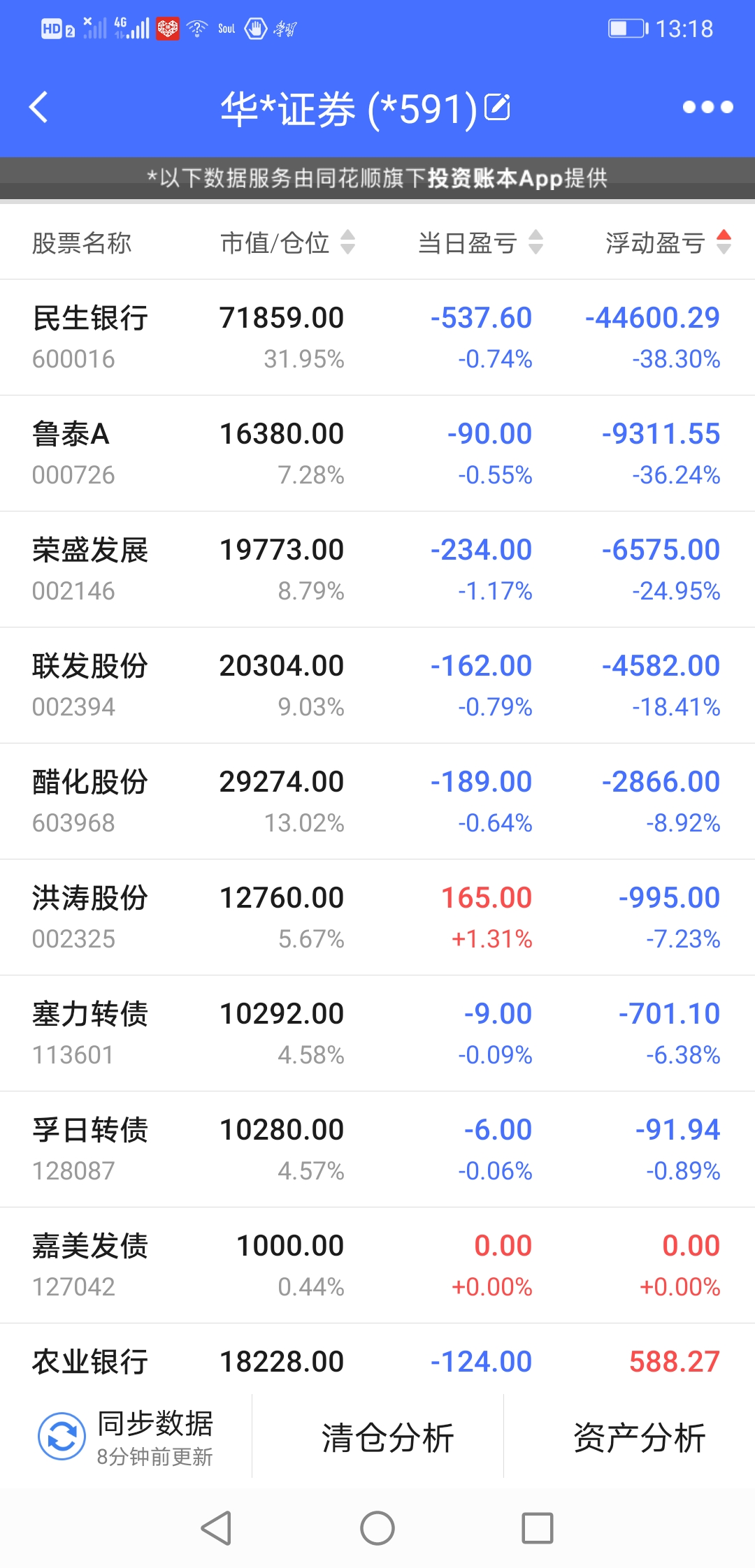Tap 同步数据 to refresh holdings

[126, 1437]
